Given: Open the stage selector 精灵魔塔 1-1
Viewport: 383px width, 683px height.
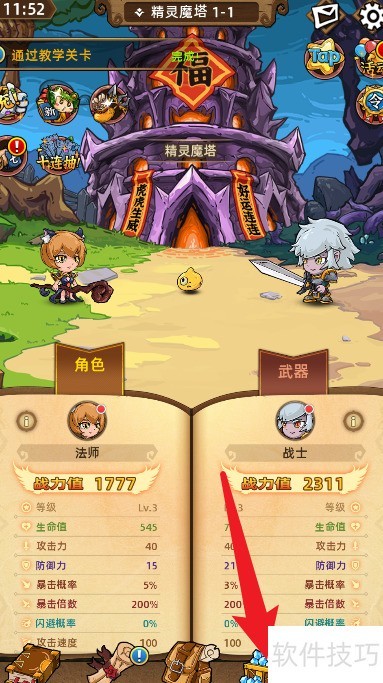Looking at the screenshot, I should point(186,12).
